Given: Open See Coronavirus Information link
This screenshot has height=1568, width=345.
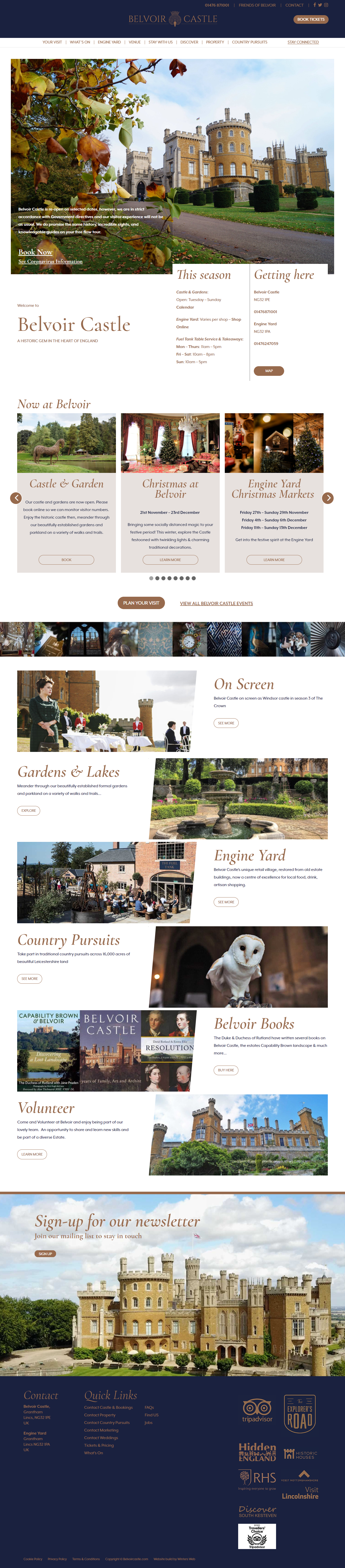Looking at the screenshot, I should point(51,262).
